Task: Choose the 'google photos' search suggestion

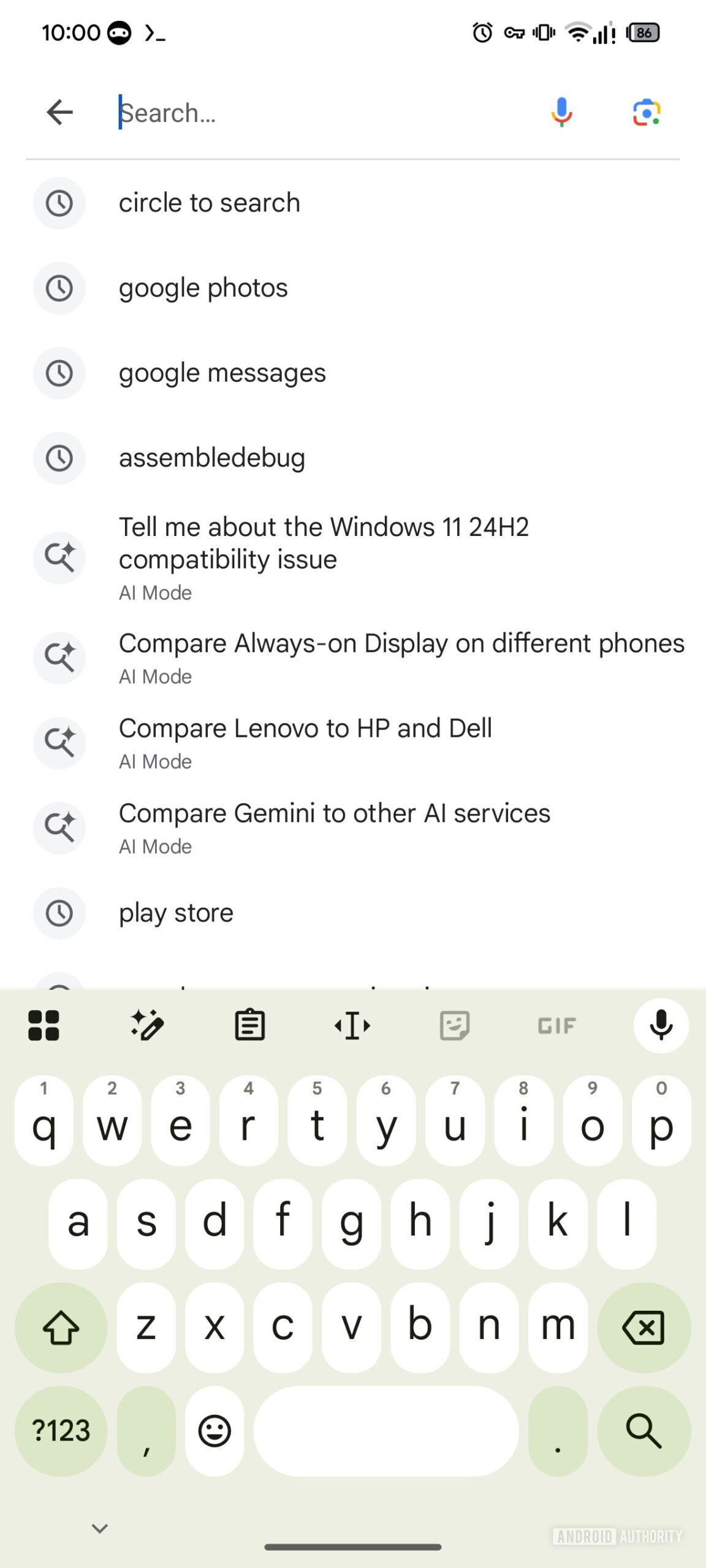Action: click(203, 288)
